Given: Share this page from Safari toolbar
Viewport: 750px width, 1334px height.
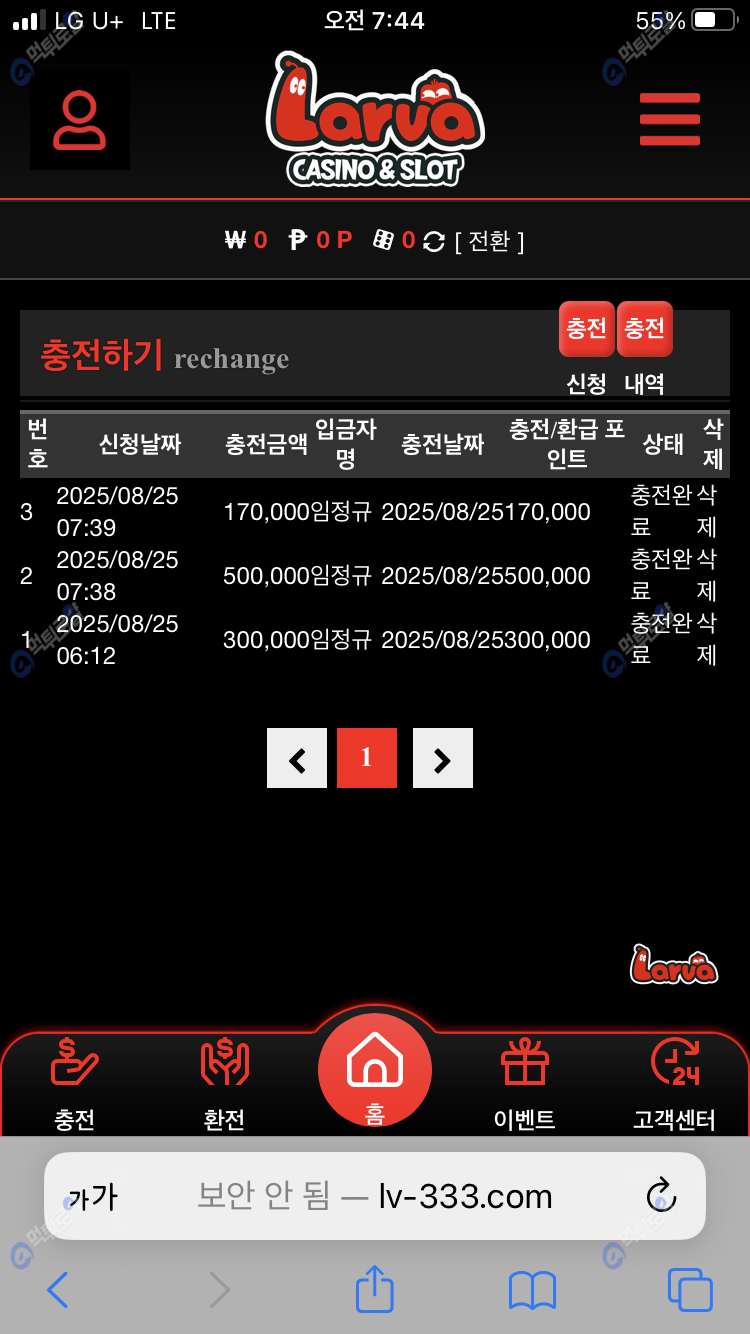Looking at the screenshot, I should coord(375,1290).
